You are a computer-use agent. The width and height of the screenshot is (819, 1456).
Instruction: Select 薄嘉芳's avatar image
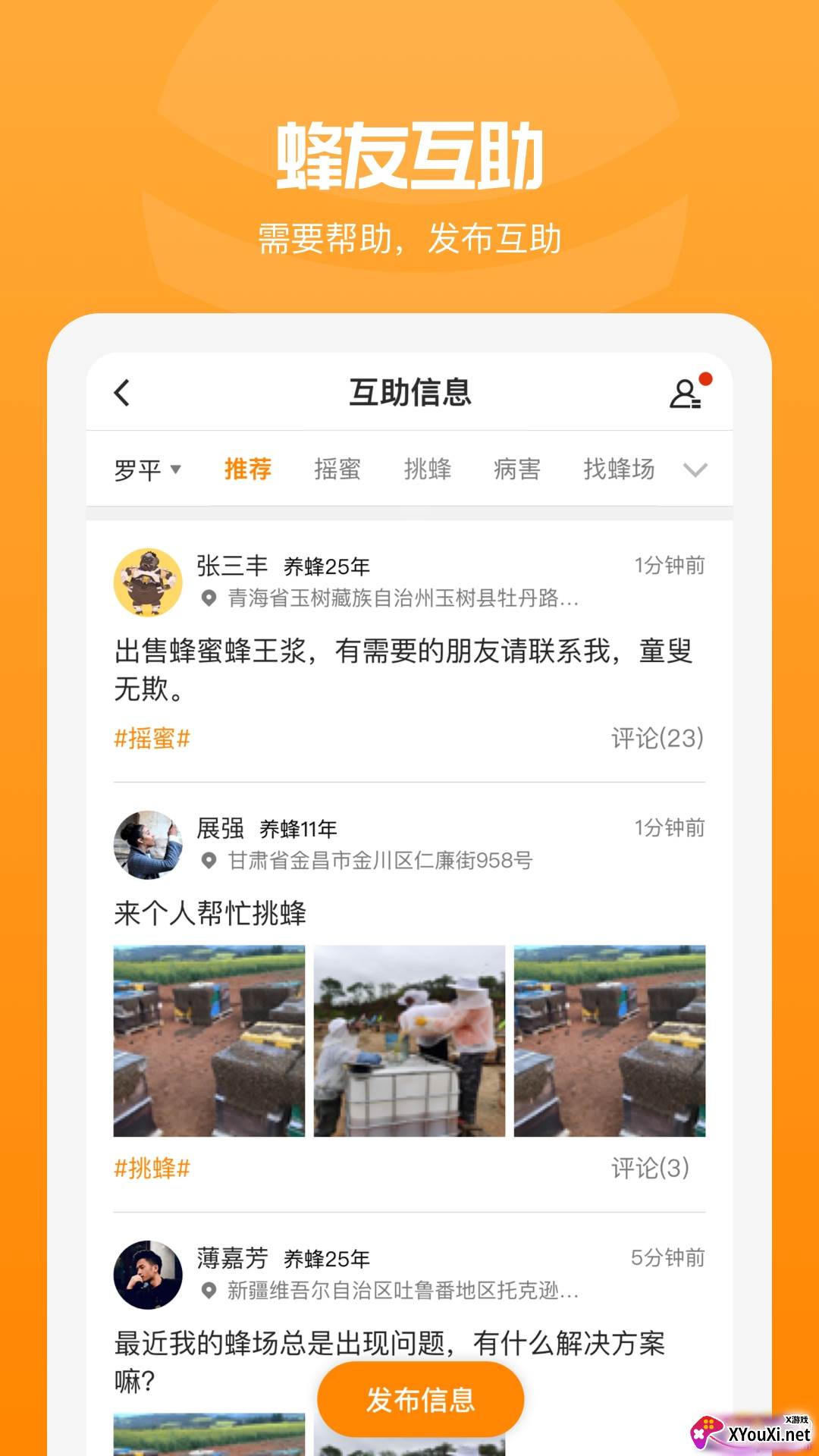tap(146, 1274)
